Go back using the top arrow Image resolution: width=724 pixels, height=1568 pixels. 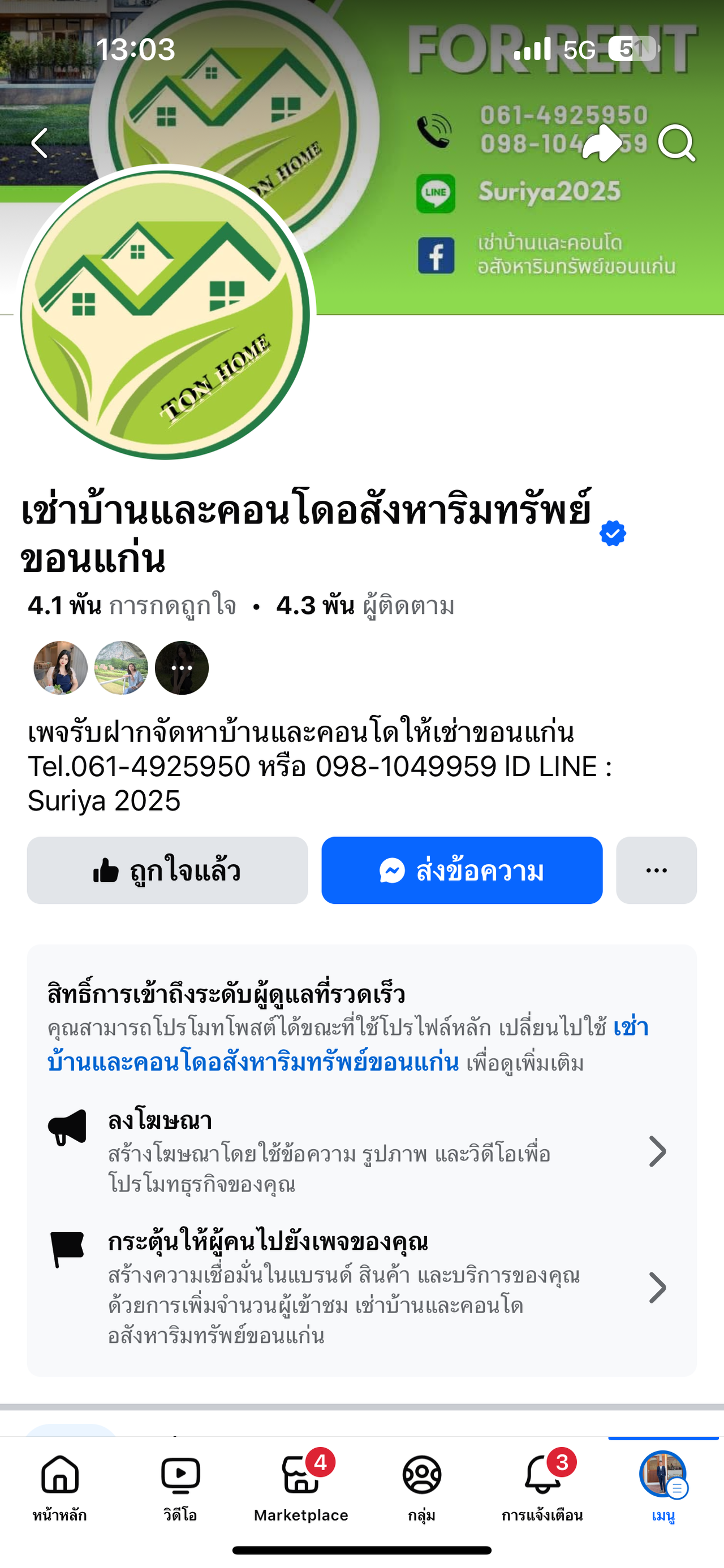(40, 143)
